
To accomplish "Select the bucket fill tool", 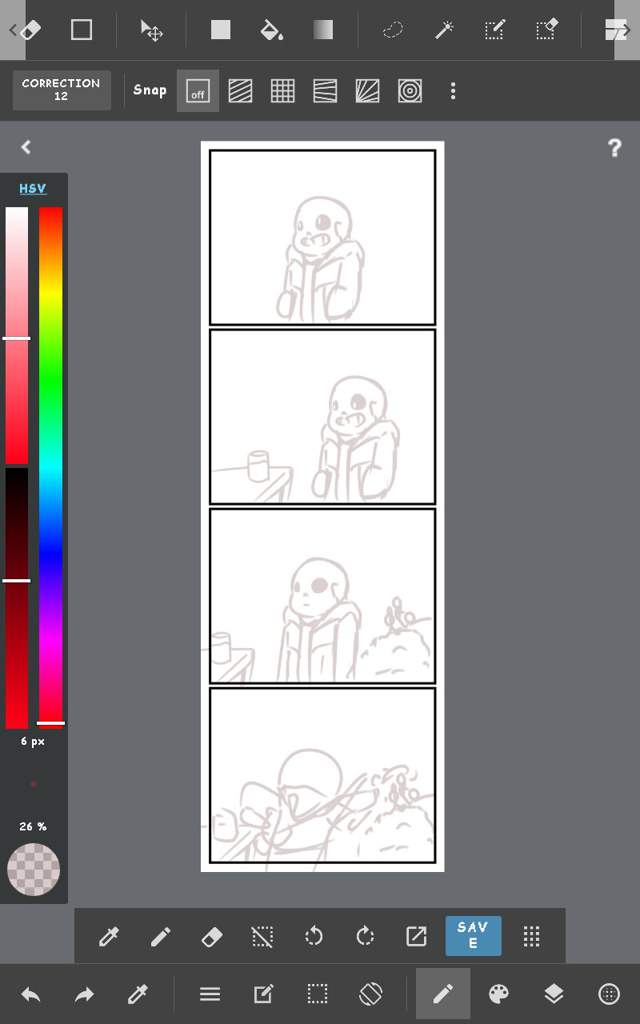I will coord(271,30).
